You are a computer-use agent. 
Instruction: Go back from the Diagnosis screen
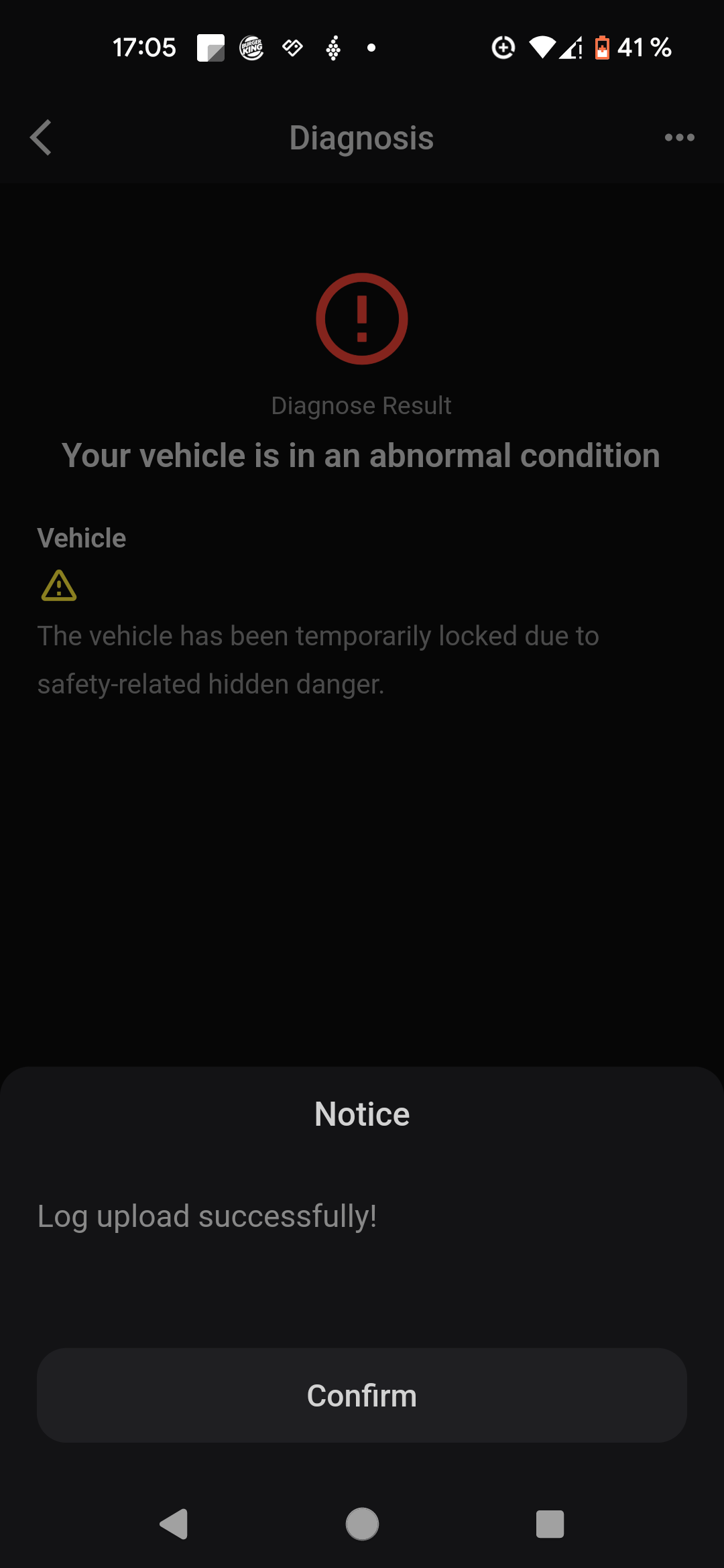point(42,137)
